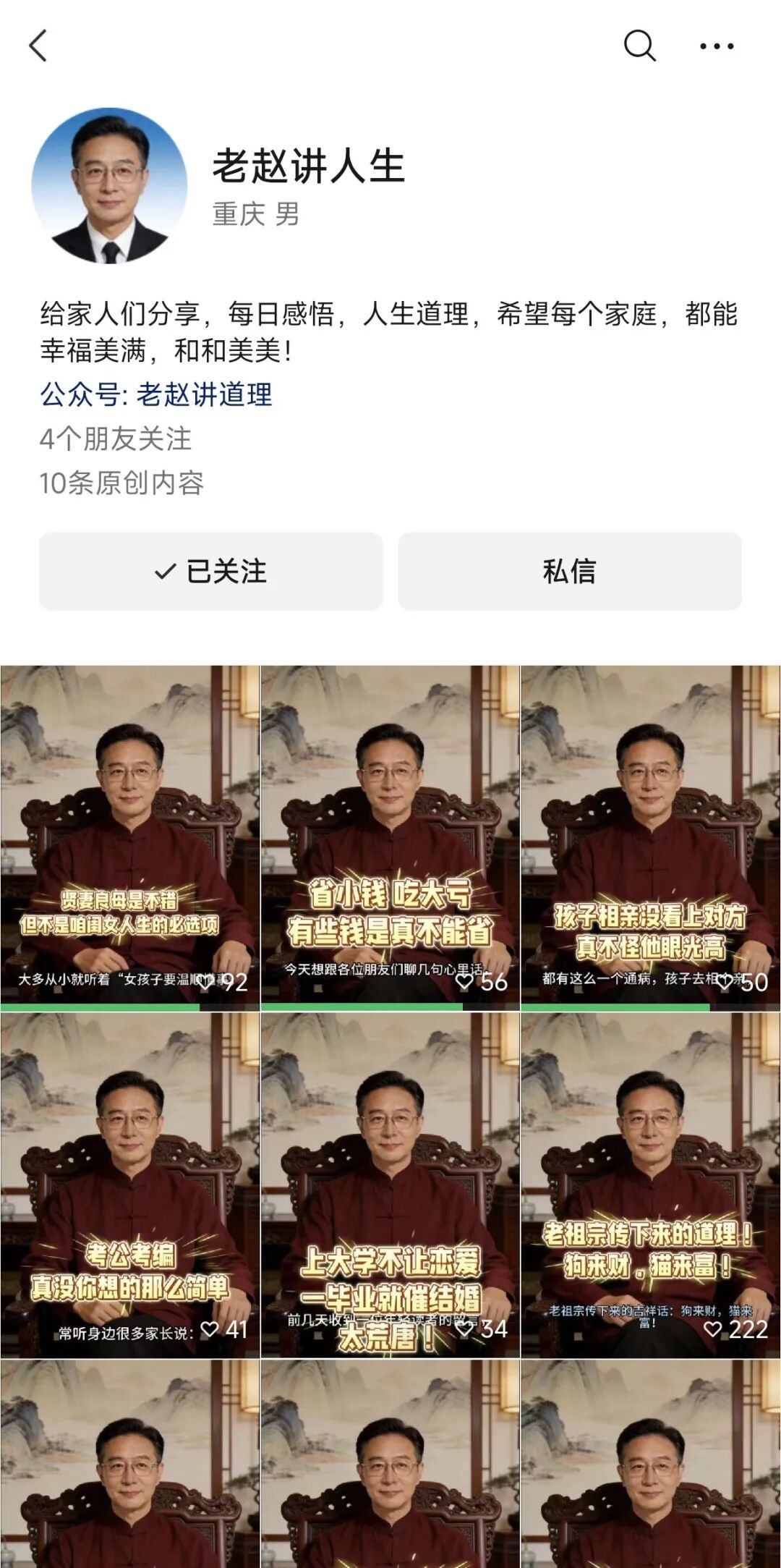Play the 狗来财，猫来富 video

[x=650, y=1184]
